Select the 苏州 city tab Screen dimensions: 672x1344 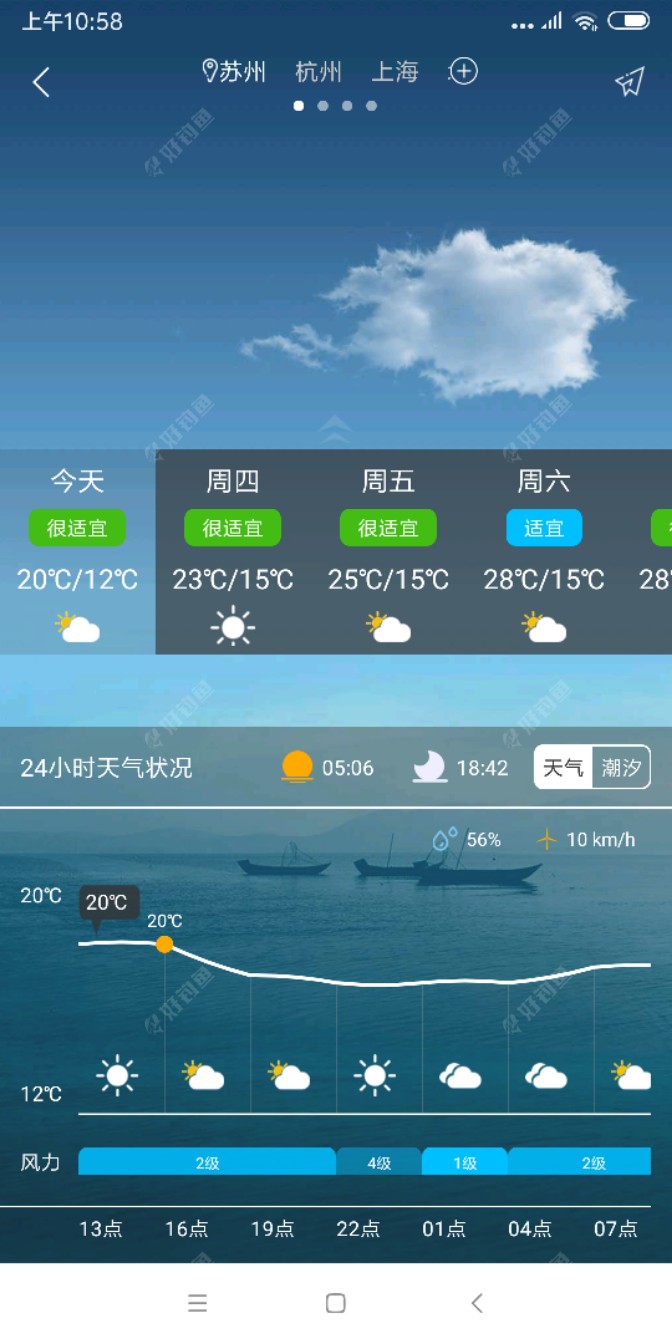[x=235, y=72]
